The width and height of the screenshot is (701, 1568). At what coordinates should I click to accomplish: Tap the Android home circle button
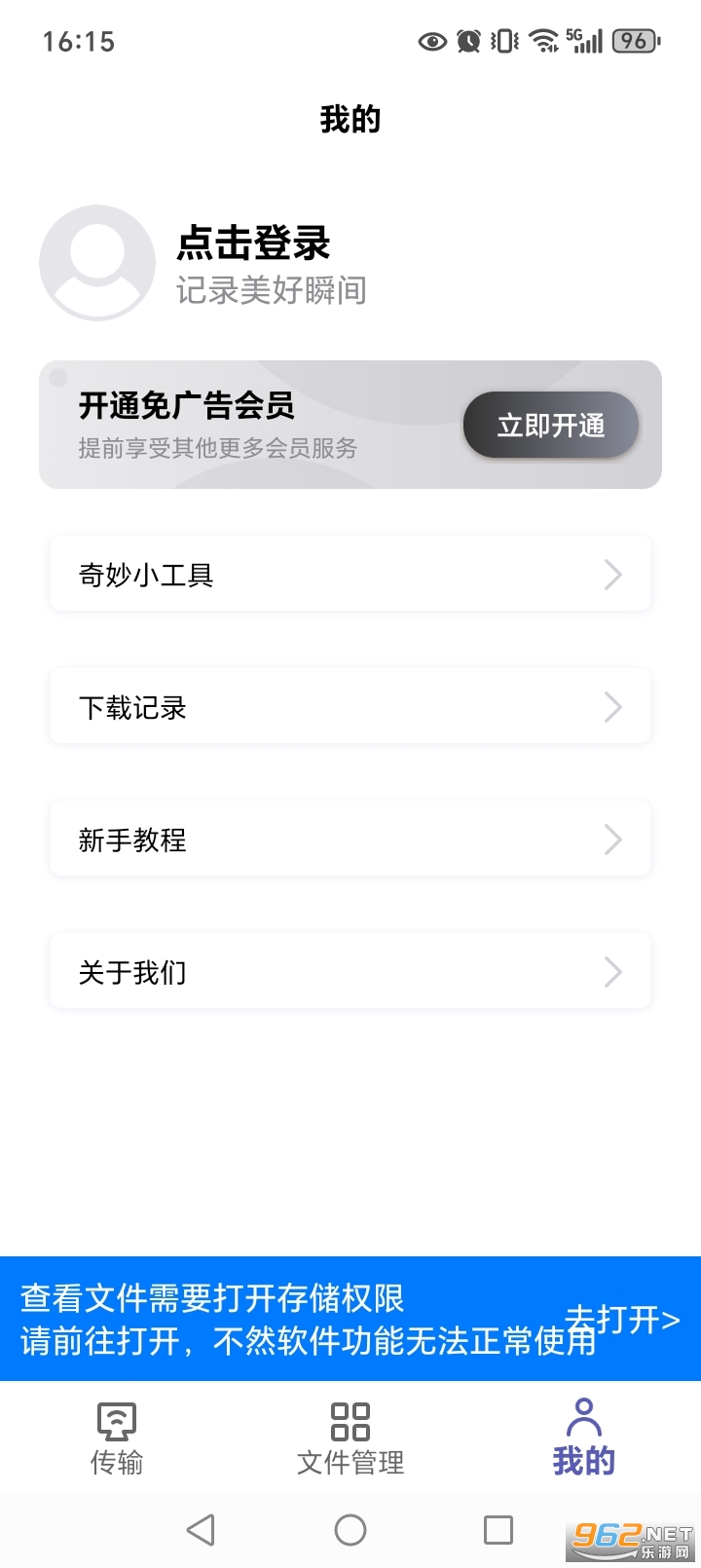point(350,1529)
